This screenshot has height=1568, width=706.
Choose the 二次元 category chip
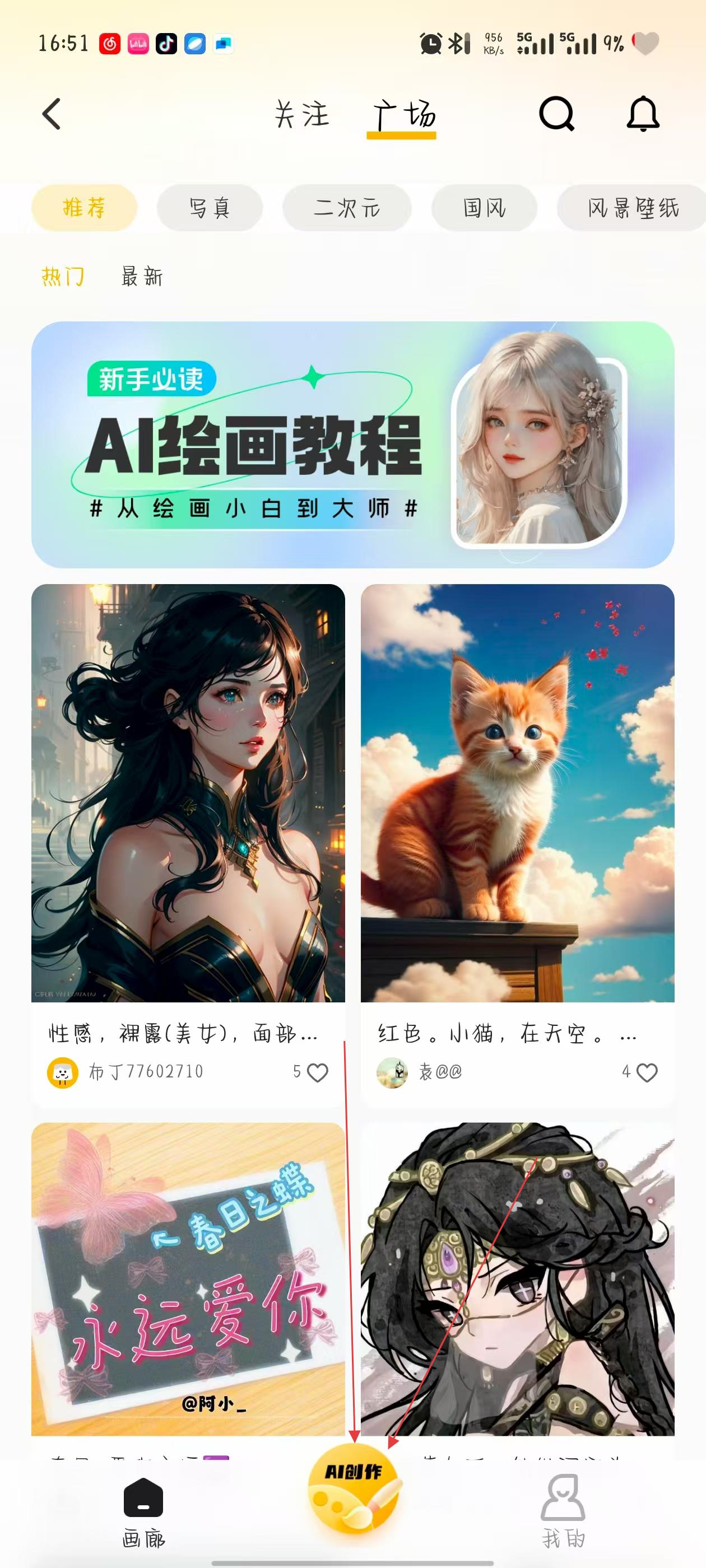tap(347, 208)
